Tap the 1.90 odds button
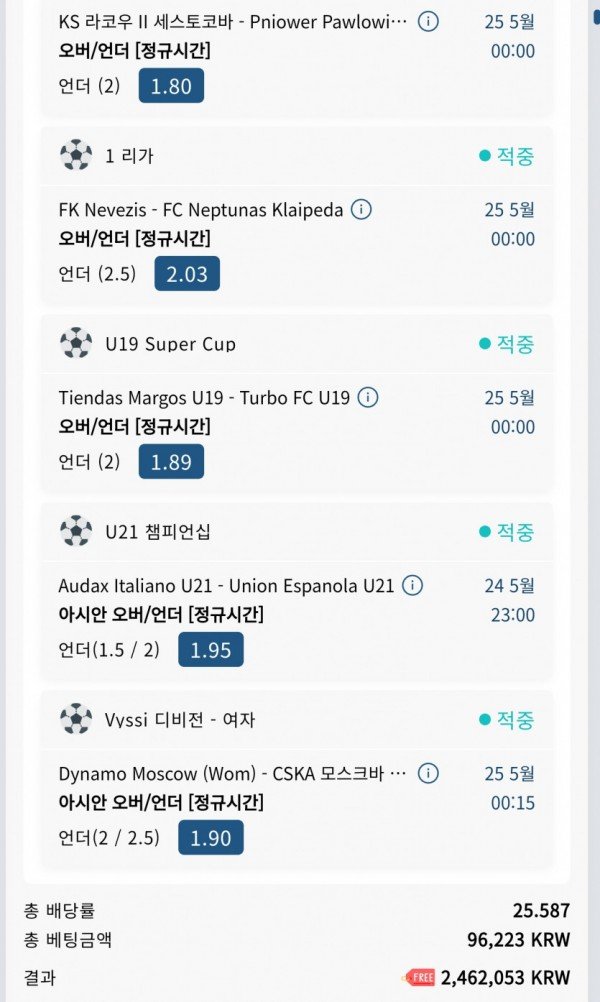 coord(210,838)
